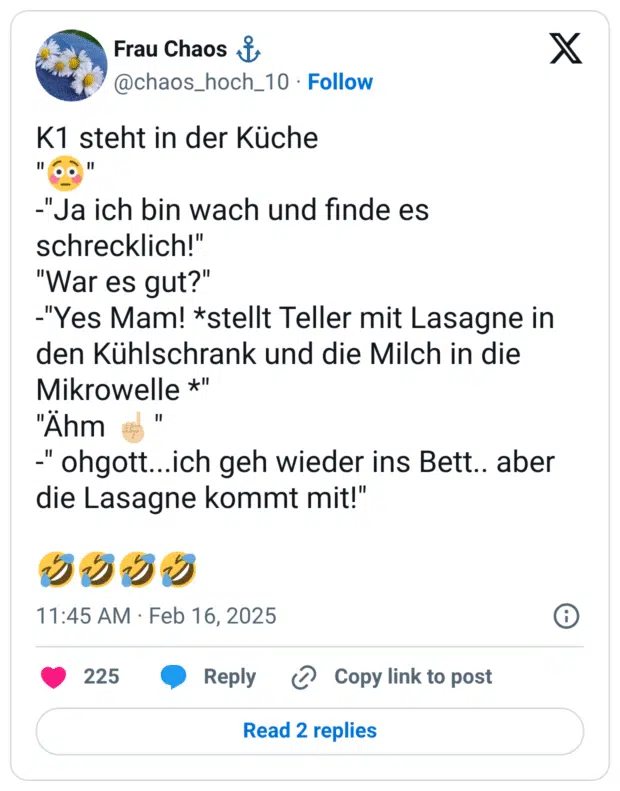Open the info icon next to the date

coord(566,615)
